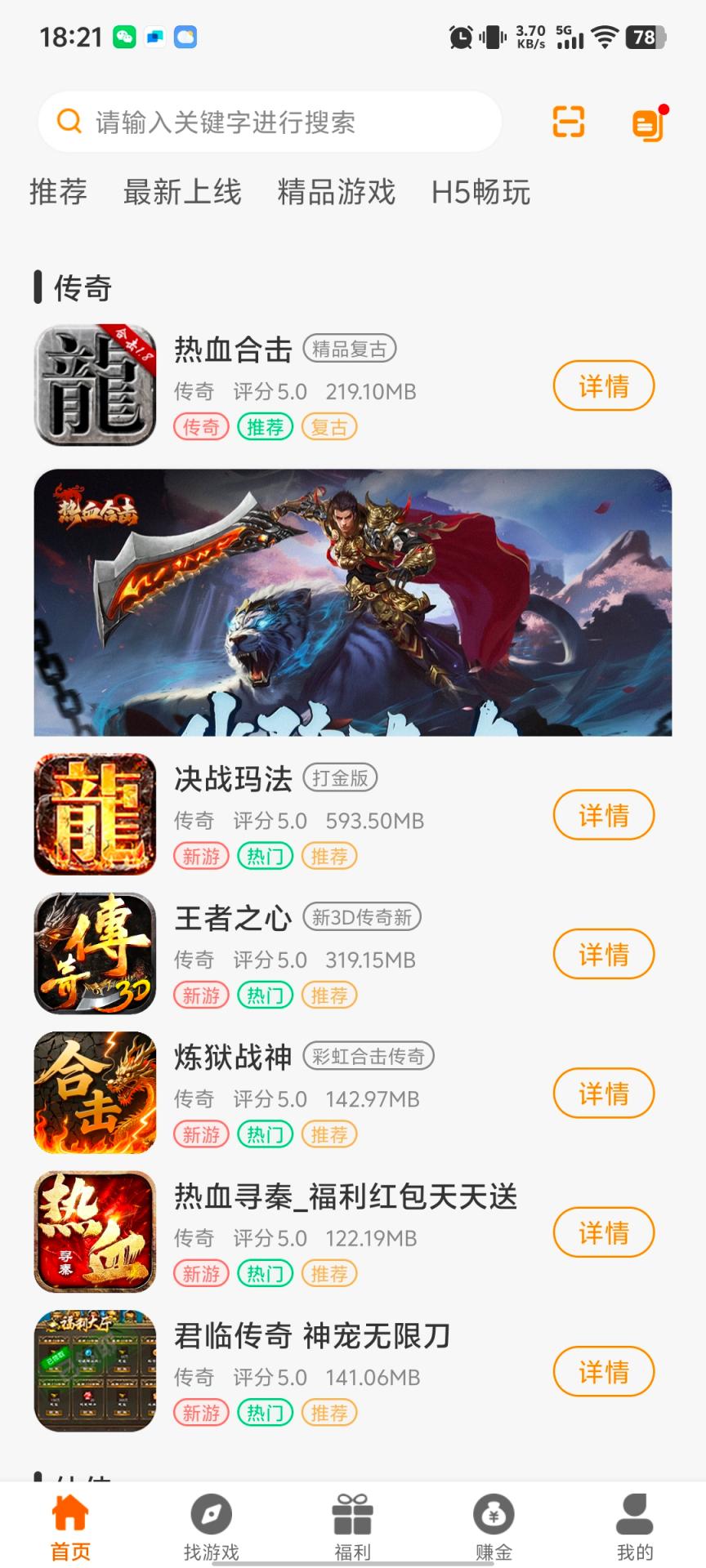Switch to the 精品游戏 tab

point(335,193)
